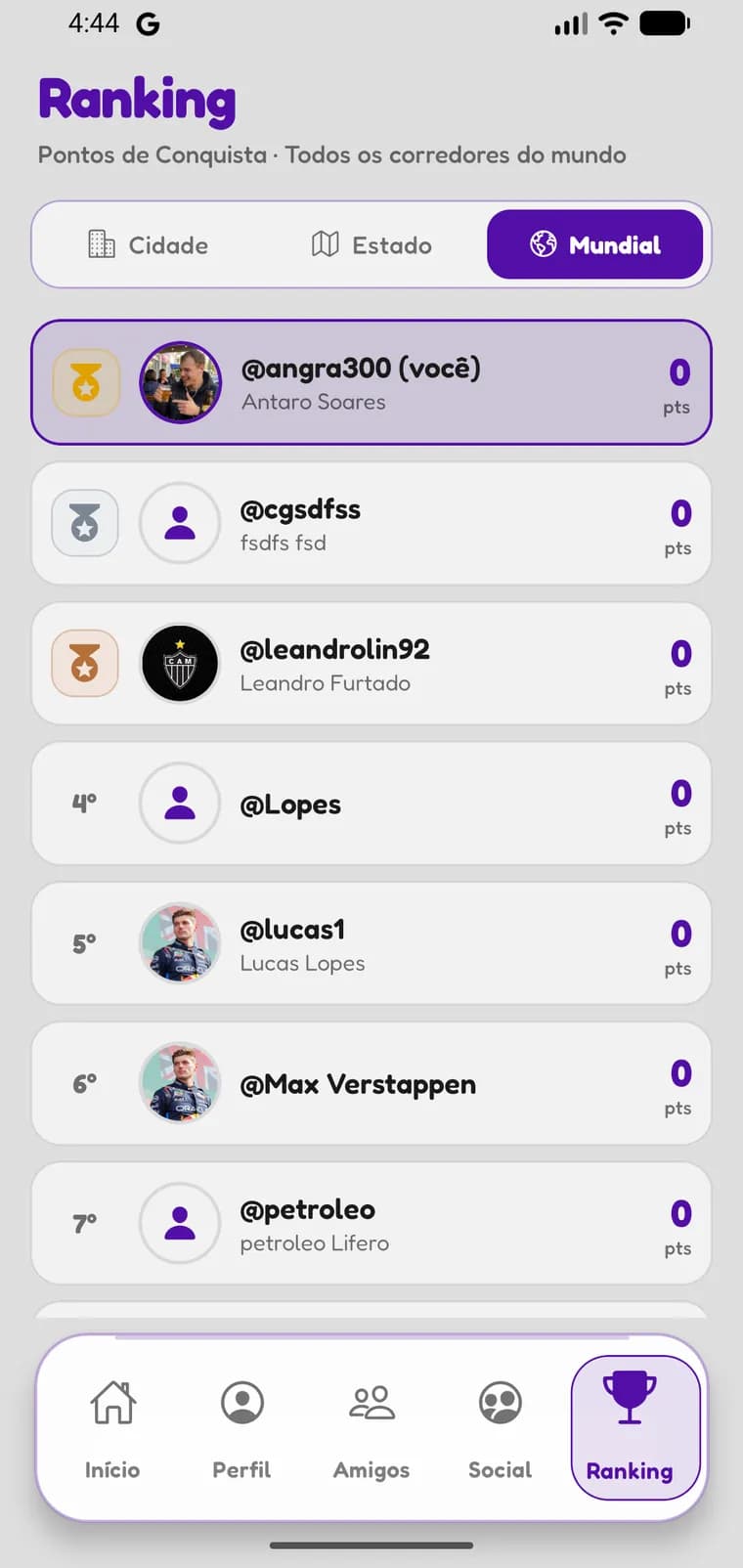Open the @petroleo runner row

(371, 1223)
